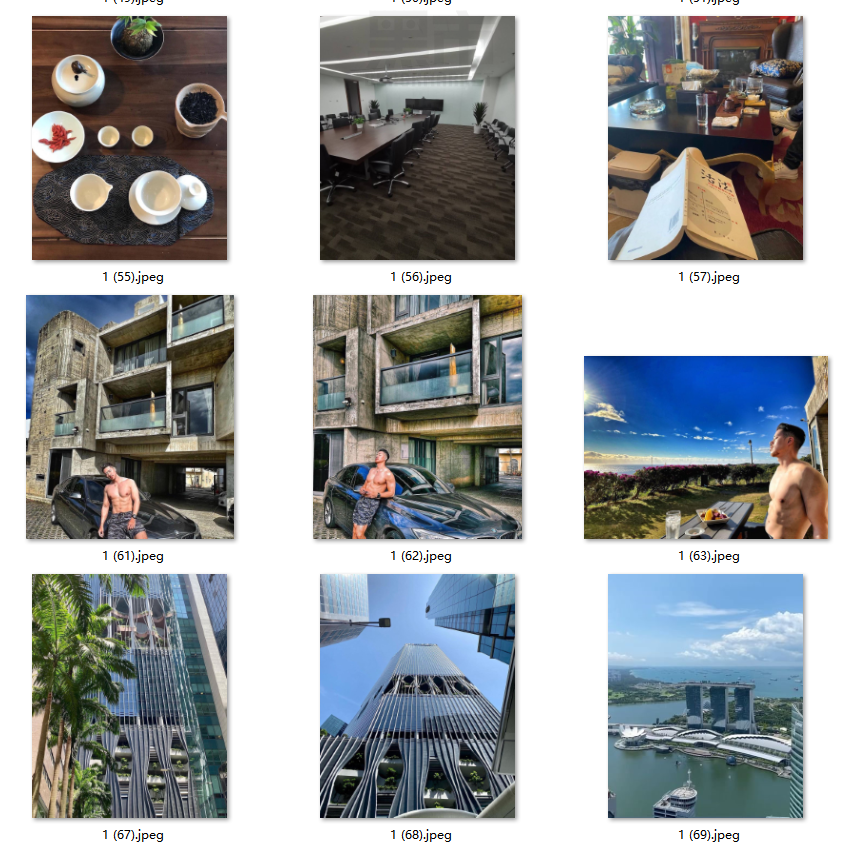Open the conference room image 1 (56).jpeg
Image resolution: width=861 pixels, height=844 pixels.
pyautogui.click(x=417, y=138)
